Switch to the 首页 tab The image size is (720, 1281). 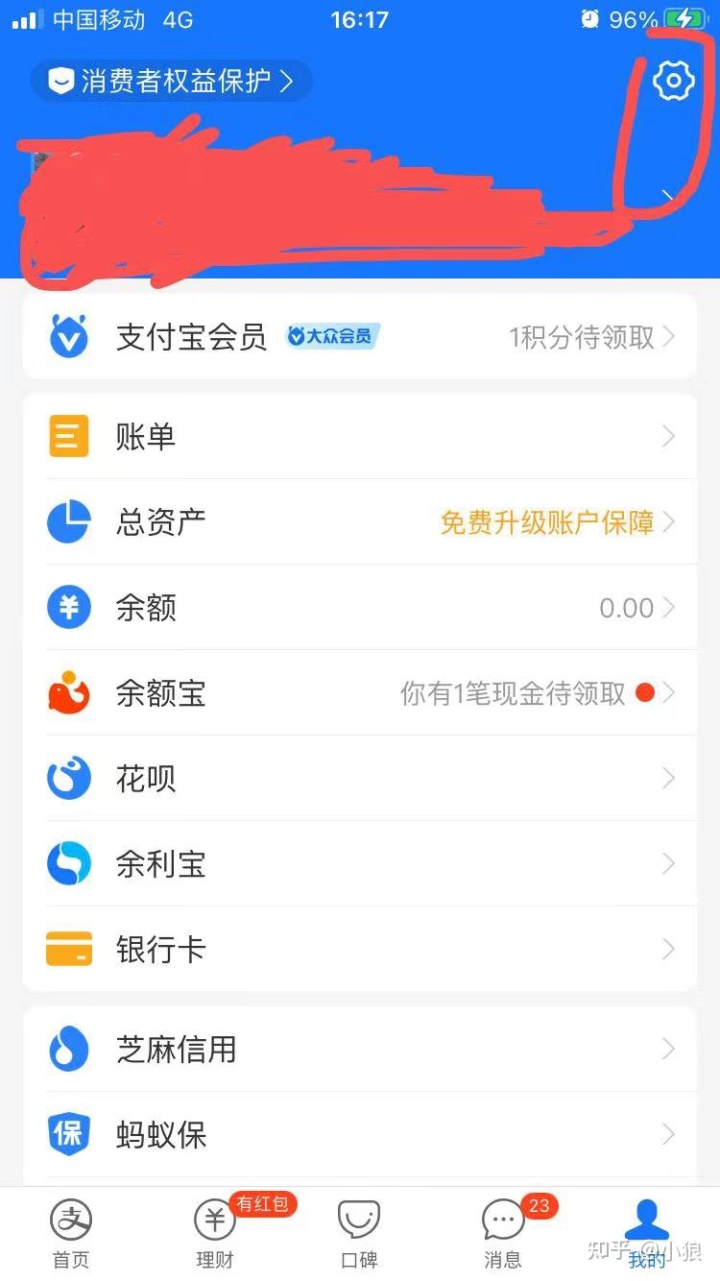point(71,1233)
